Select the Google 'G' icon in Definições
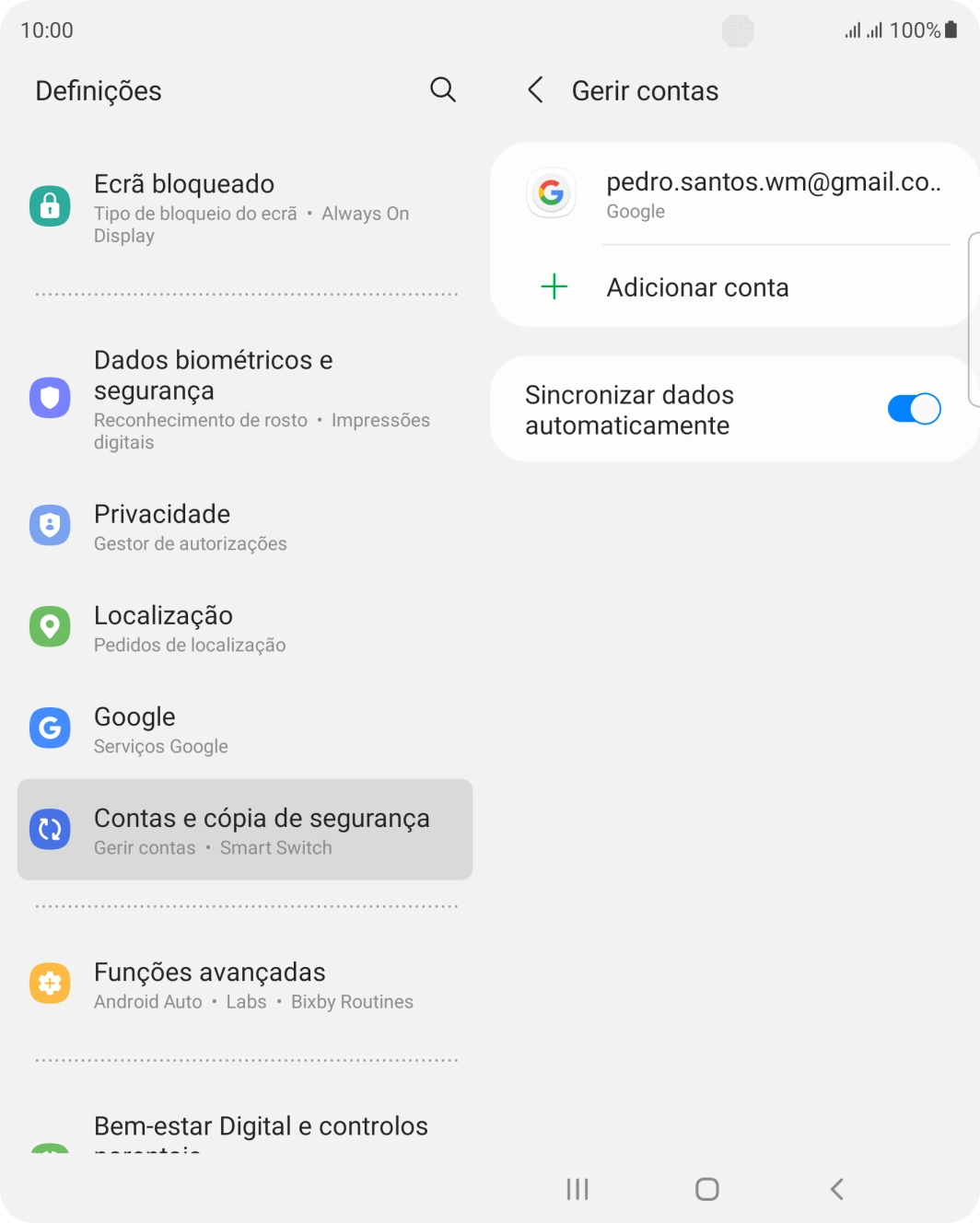 [x=50, y=728]
